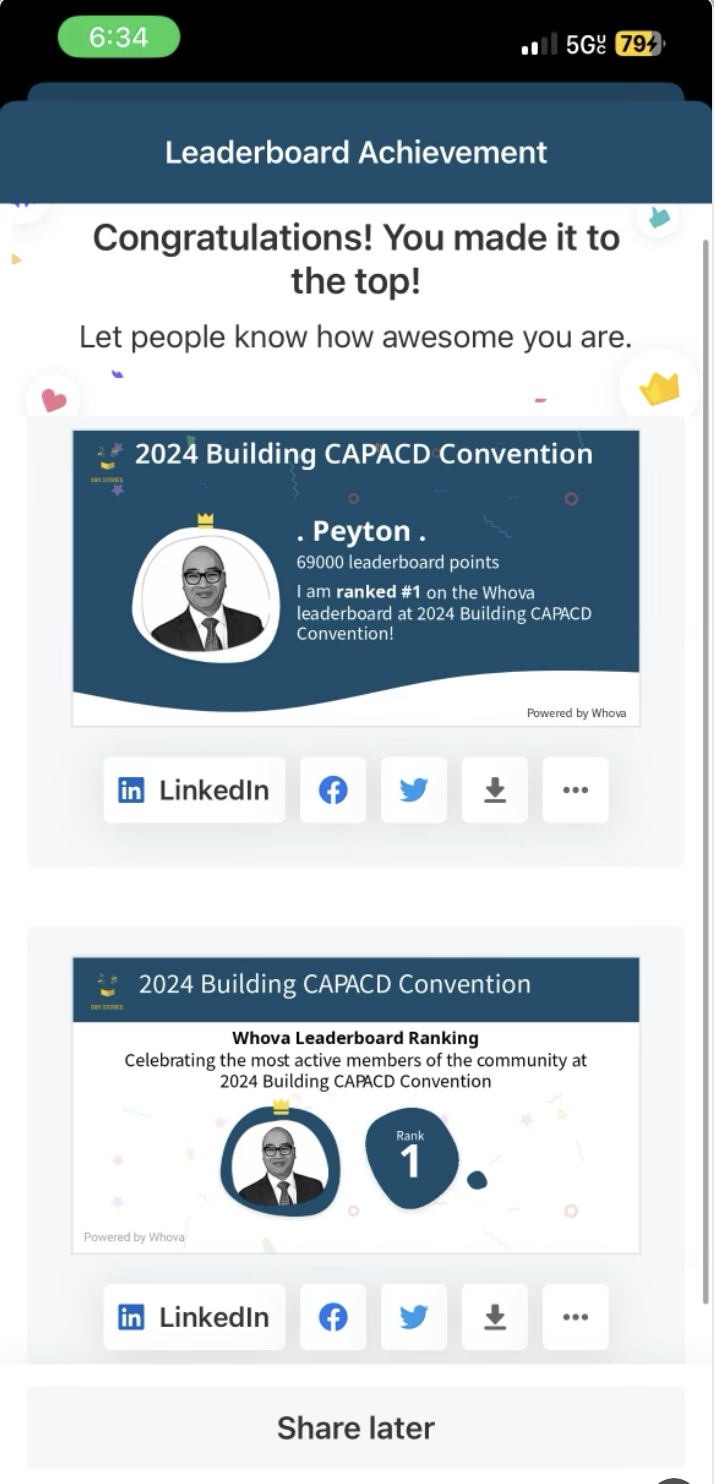Share the ranked #1 card on Facebook

pyautogui.click(x=333, y=790)
